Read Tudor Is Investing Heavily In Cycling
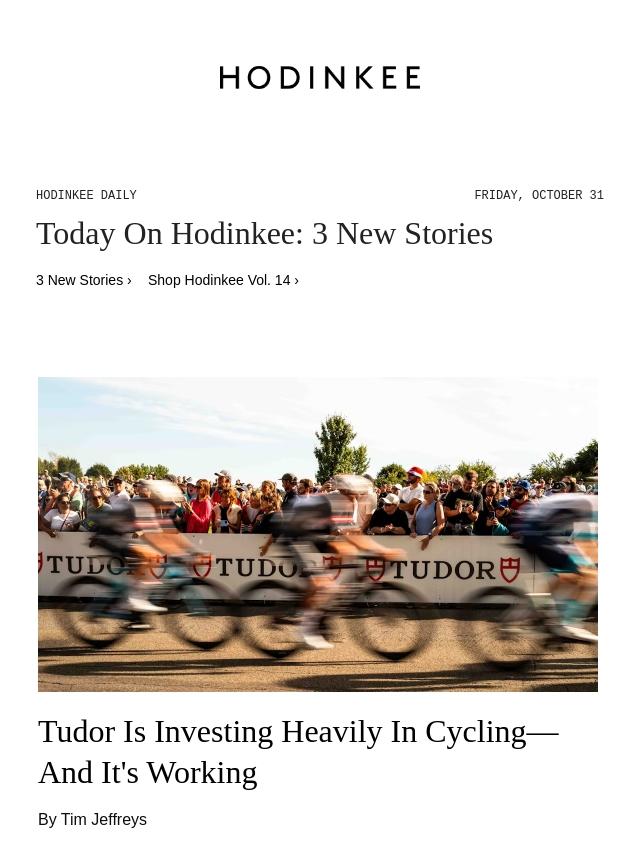The width and height of the screenshot is (640, 854). pos(298,751)
